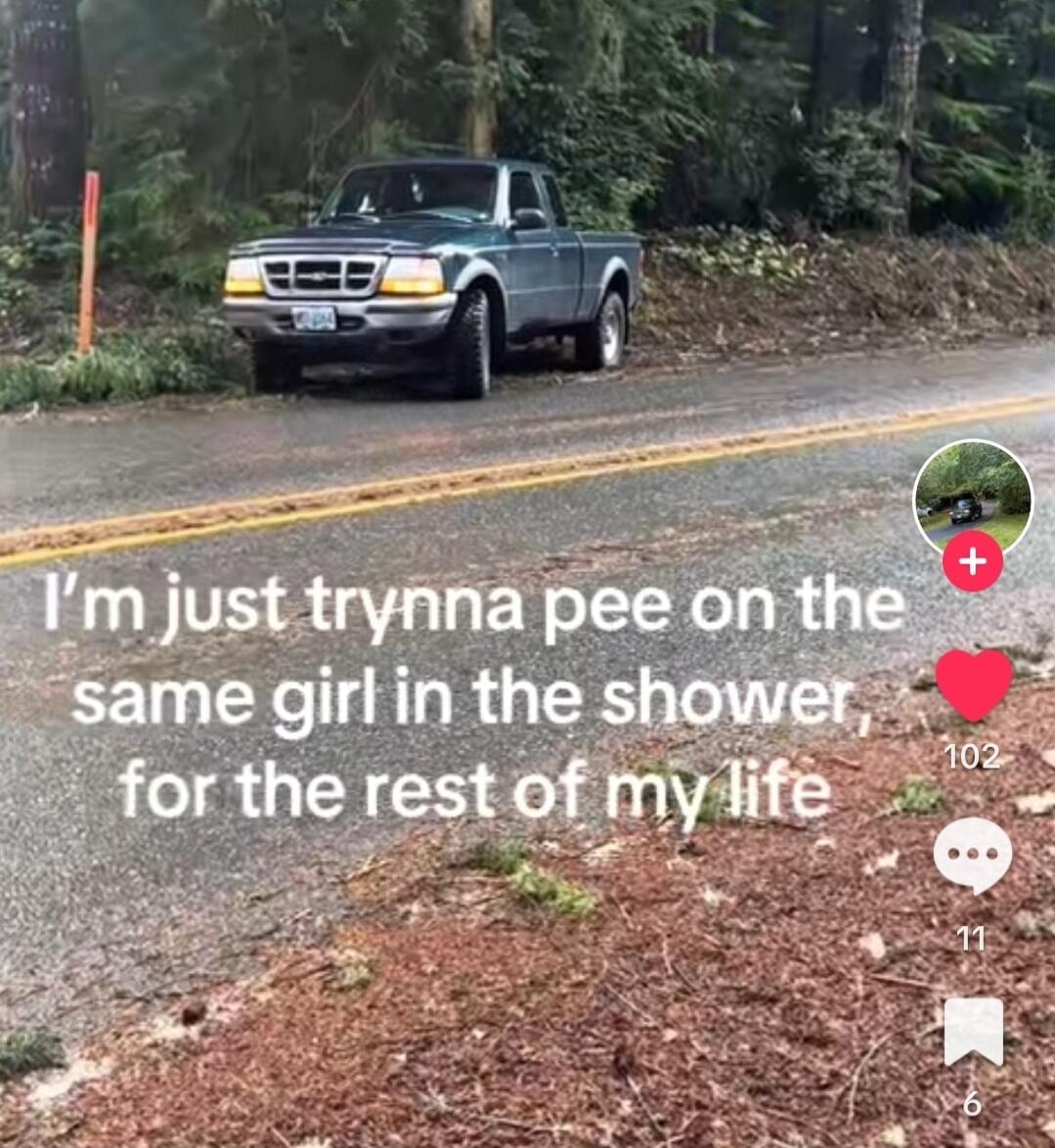Unlike the video with the red heart
The width and height of the screenshot is (1055, 1148).
click(973, 684)
